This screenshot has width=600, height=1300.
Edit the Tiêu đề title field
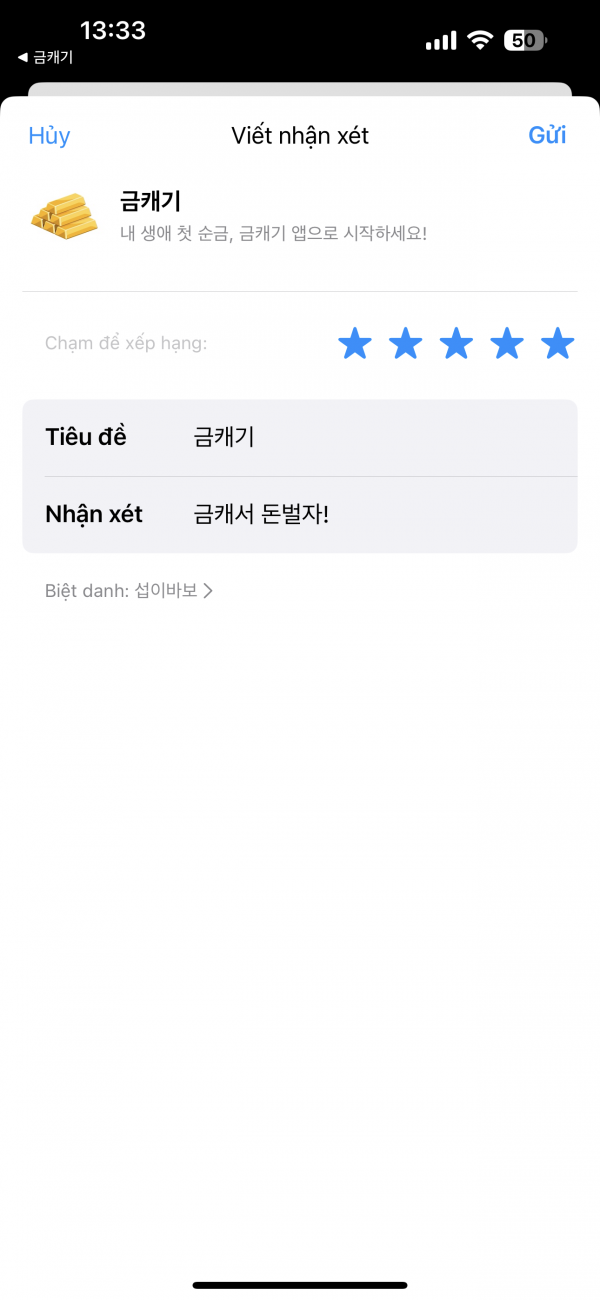coord(300,438)
